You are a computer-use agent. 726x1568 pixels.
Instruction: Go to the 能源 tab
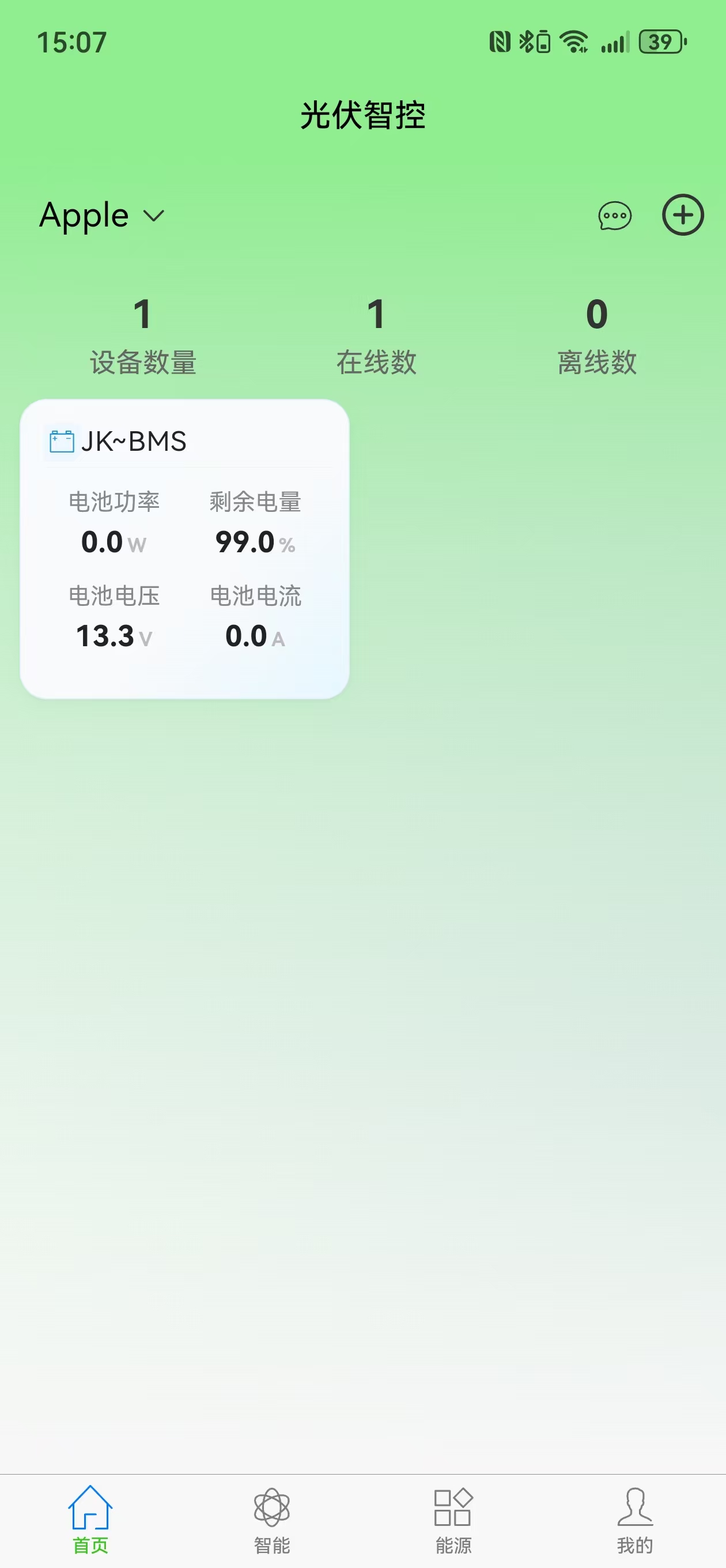pos(453,1518)
